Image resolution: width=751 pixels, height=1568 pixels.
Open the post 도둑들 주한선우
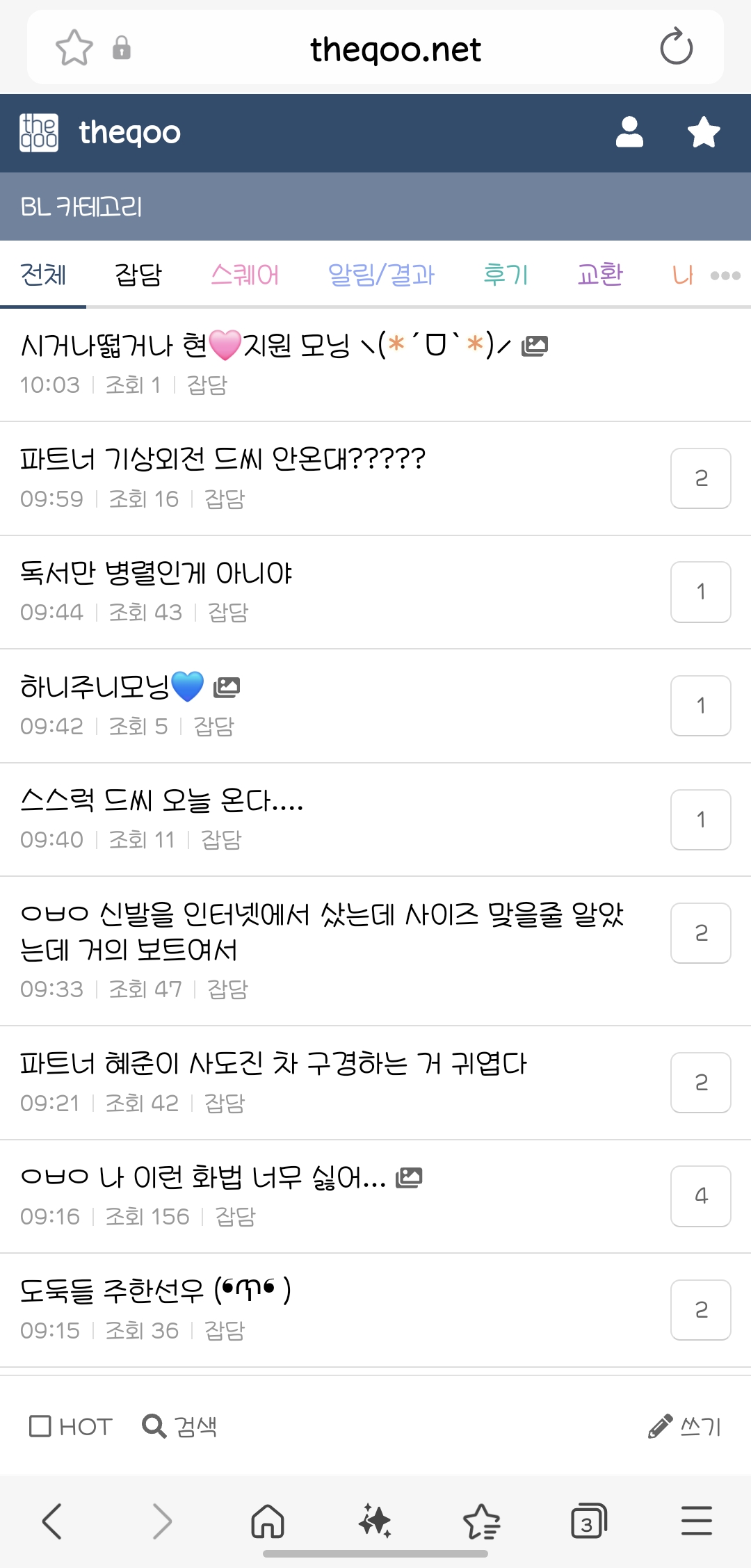(x=156, y=1291)
